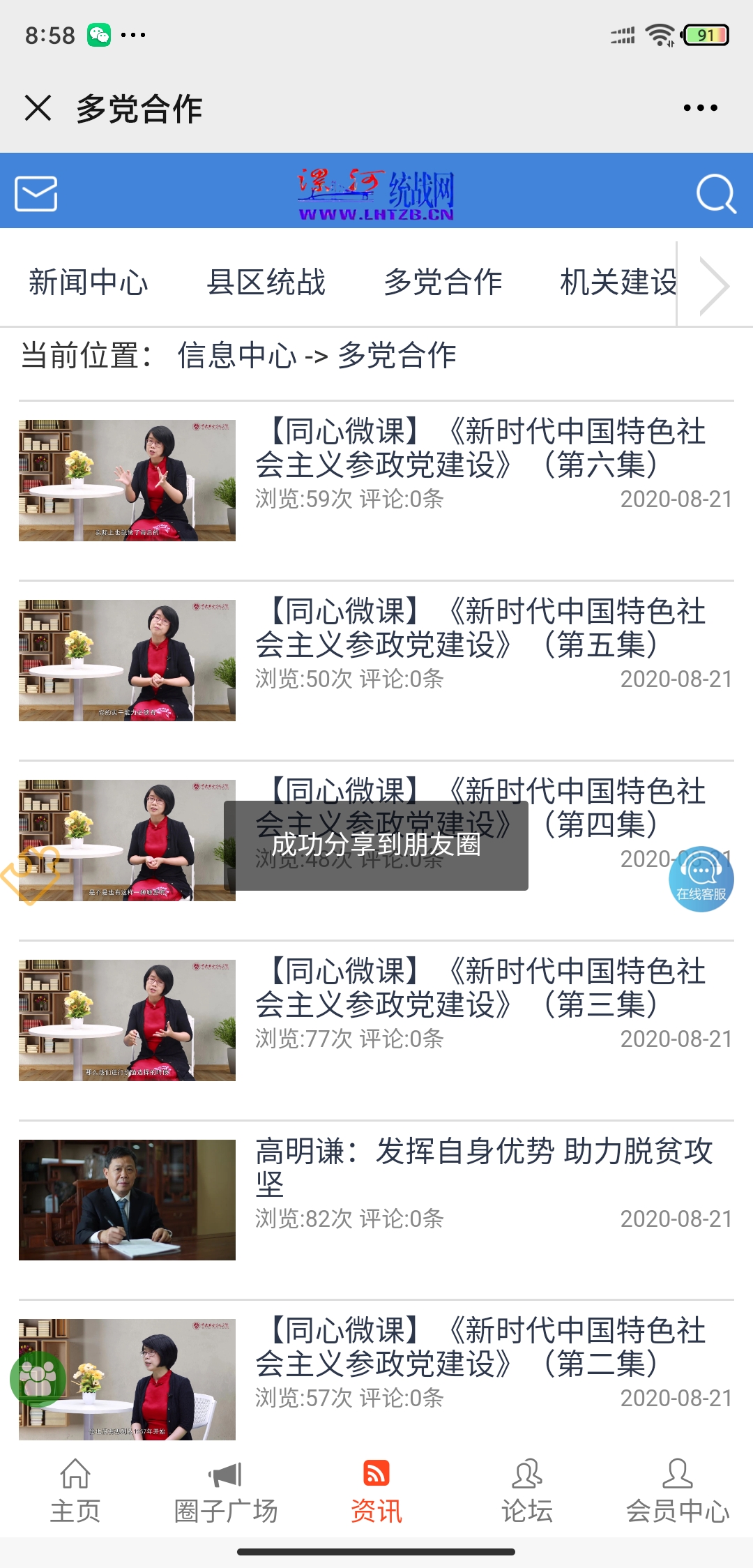The width and height of the screenshot is (753, 1568).
Task: Open the overflow menu with three dots
Action: 700,108
